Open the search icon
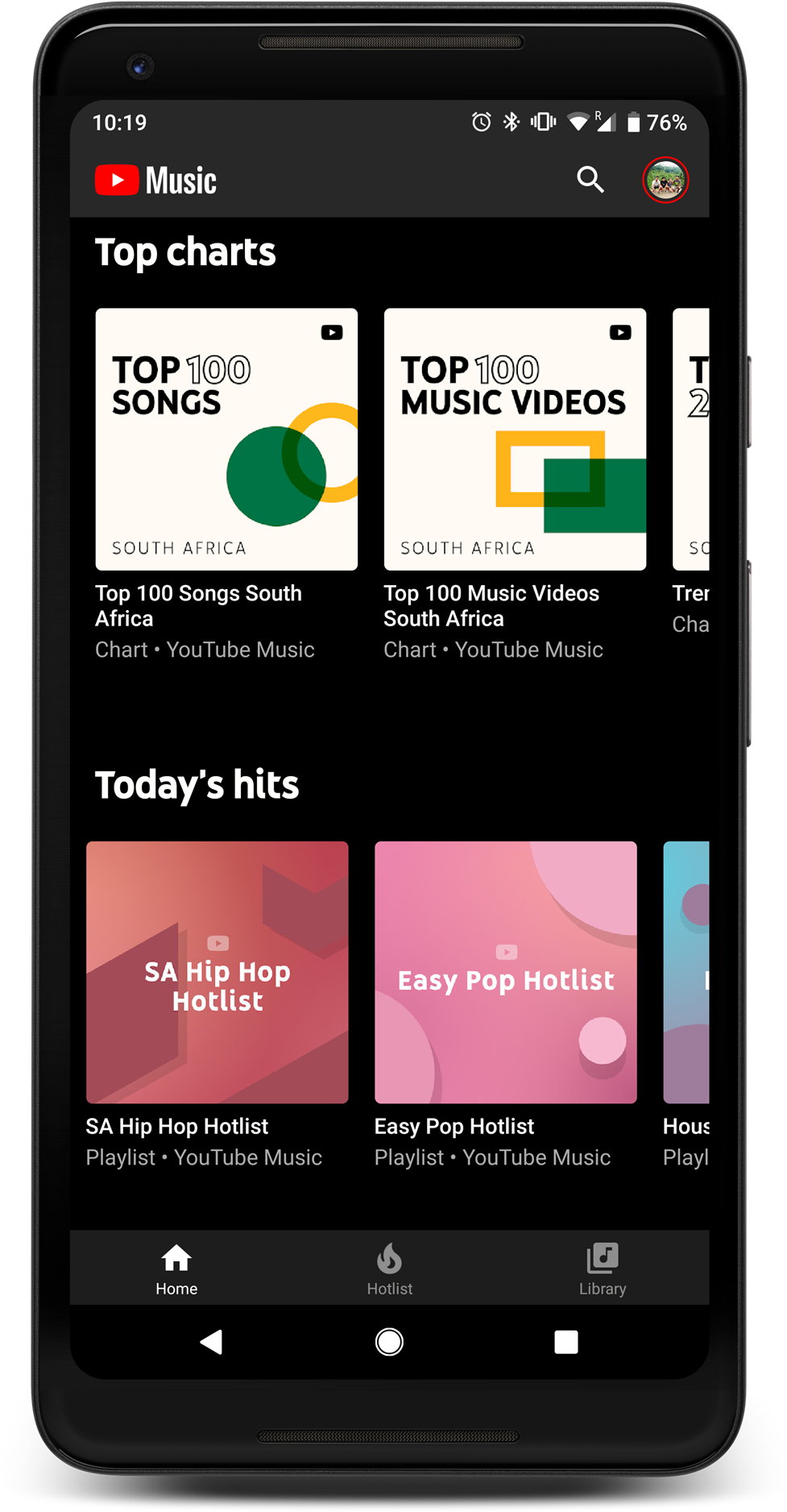 (590, 180)
